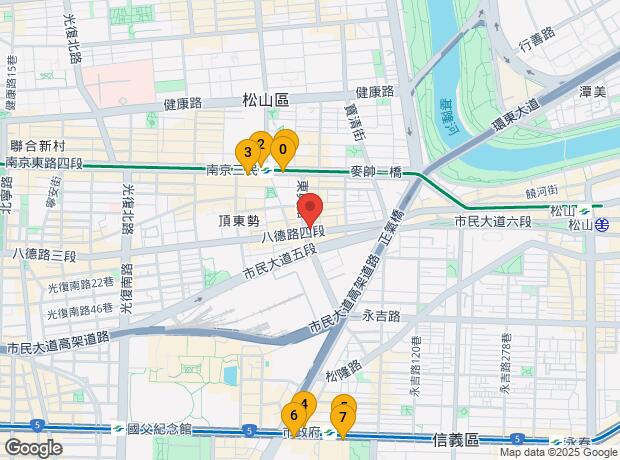Viewport: 620px width, 460px height.
Task: Open map marker number 3
Action: click(246, 153)
